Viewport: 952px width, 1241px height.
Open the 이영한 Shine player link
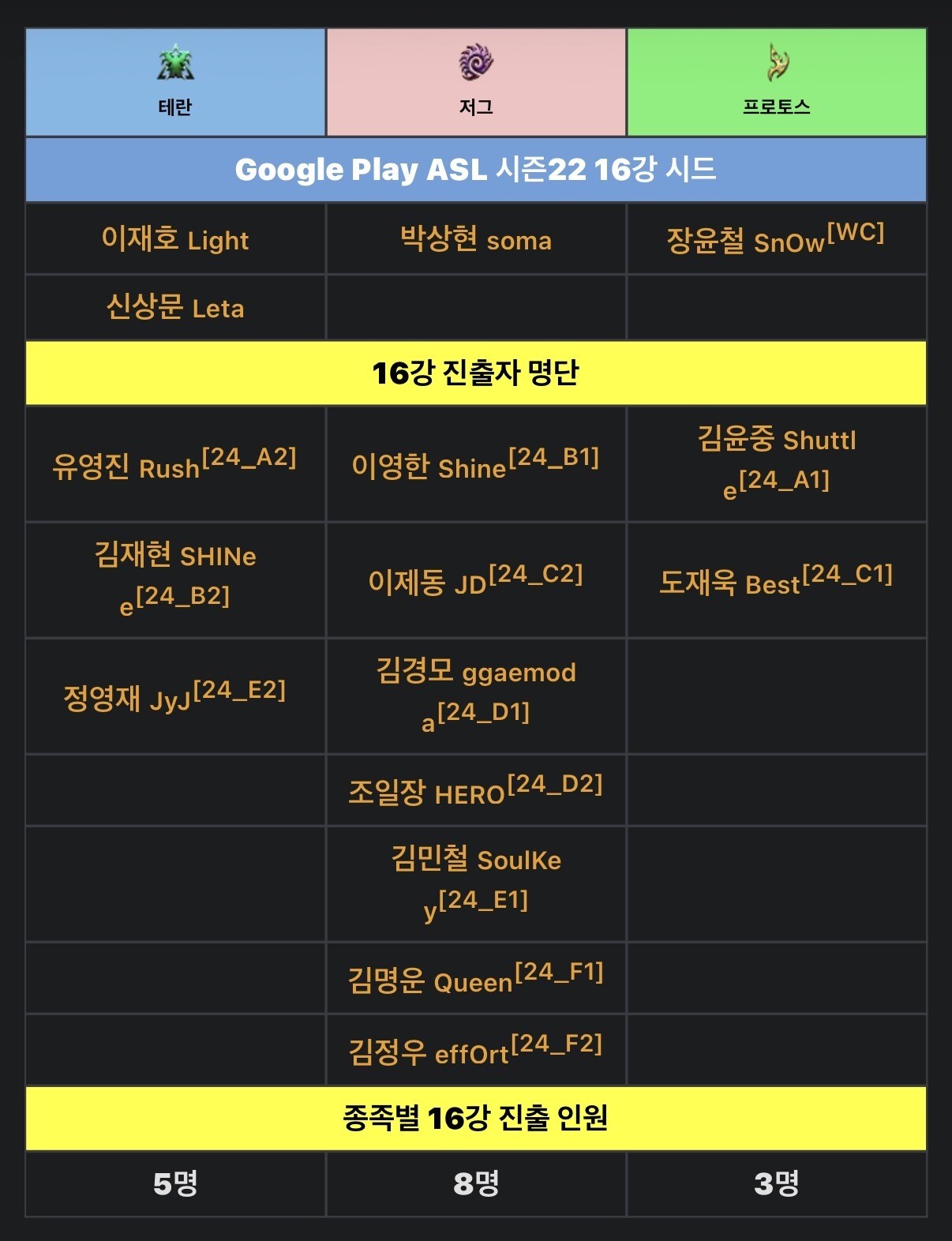pyautogui.click(x=429, y=467)
